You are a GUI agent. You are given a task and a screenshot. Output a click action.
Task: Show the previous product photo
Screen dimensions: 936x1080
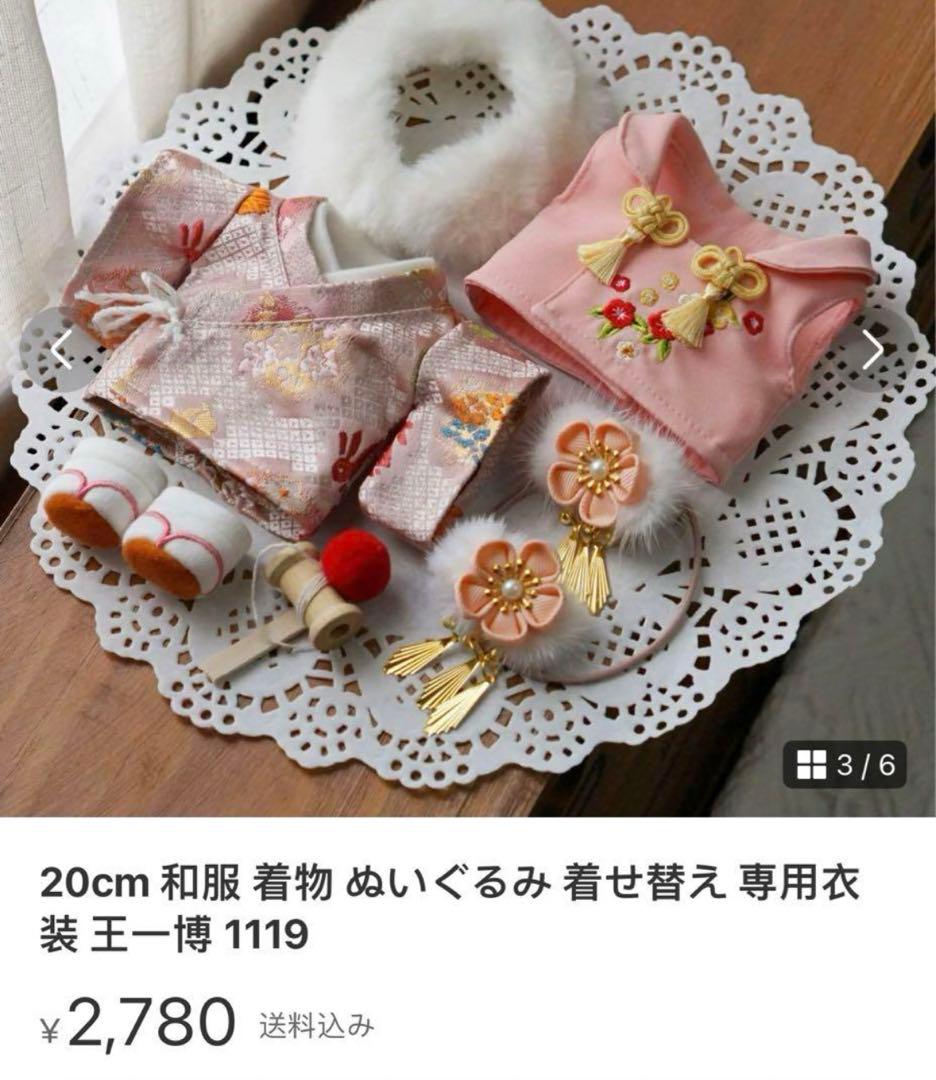coord(62,349)
